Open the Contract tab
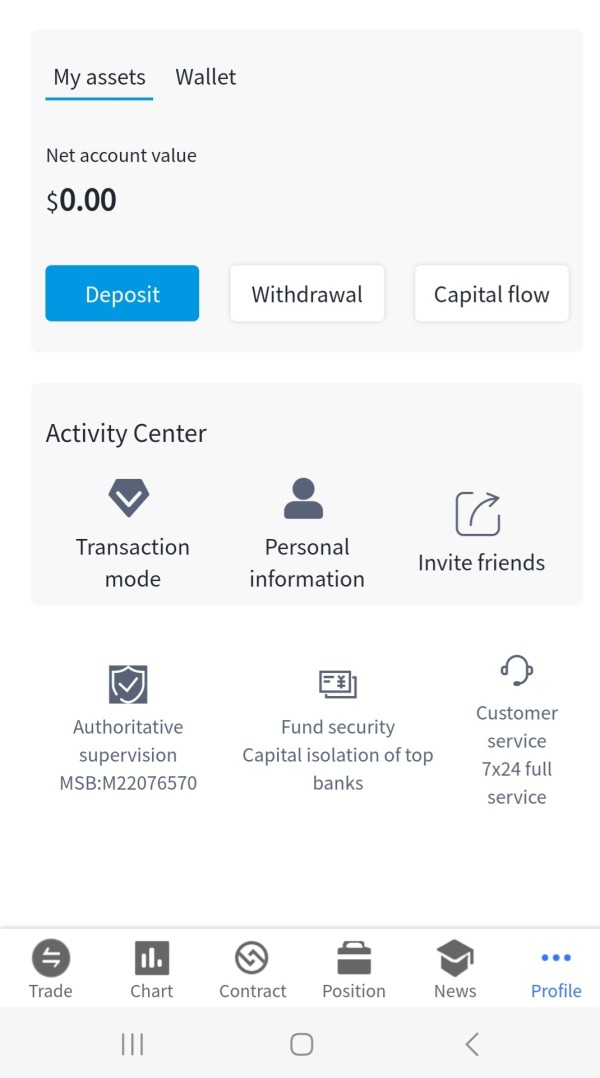This screenshot has height=1078, width=600. tap(252, 969)
